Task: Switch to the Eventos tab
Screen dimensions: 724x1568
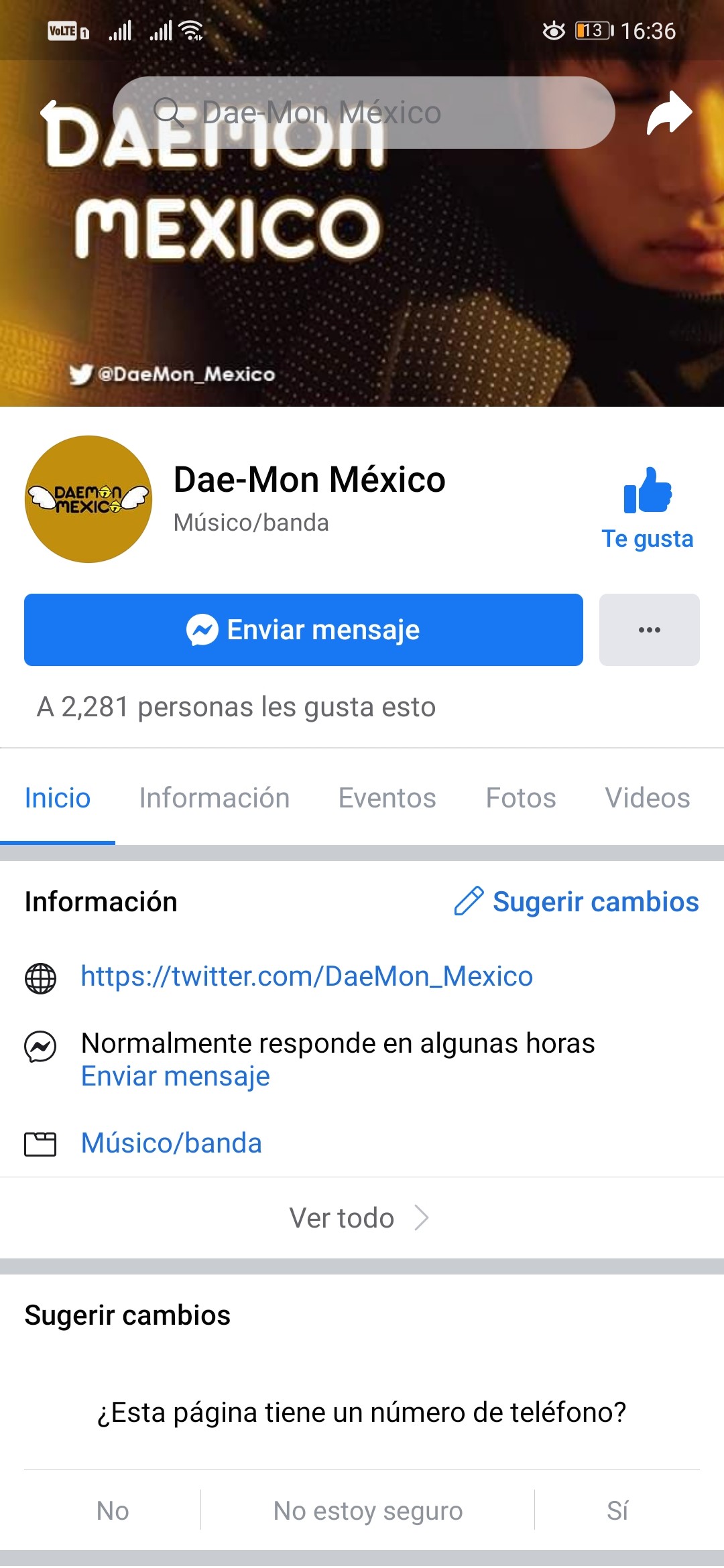Action: click(x=387, y=798)
